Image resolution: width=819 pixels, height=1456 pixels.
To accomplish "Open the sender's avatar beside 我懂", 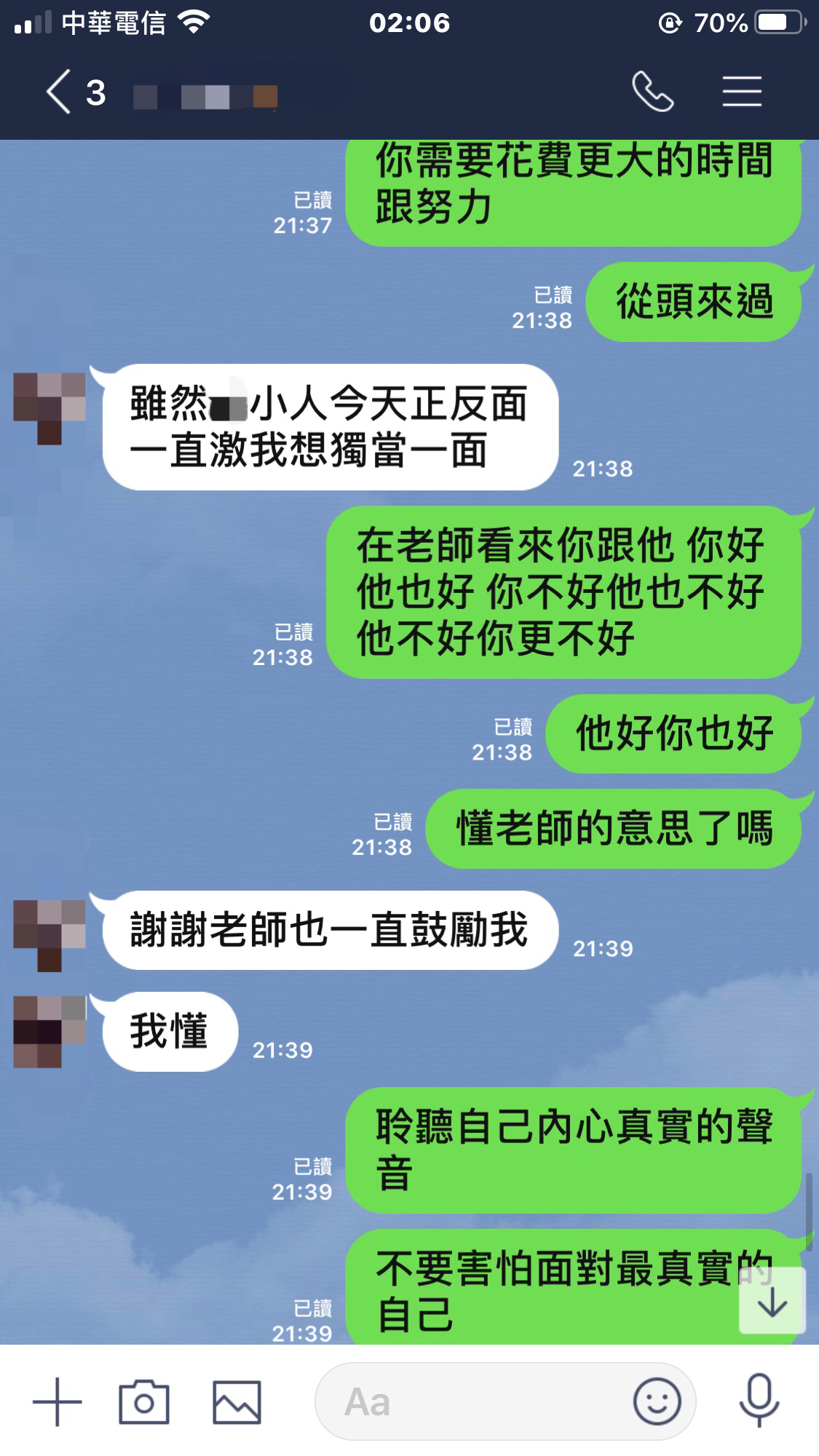I will 50,1031.
